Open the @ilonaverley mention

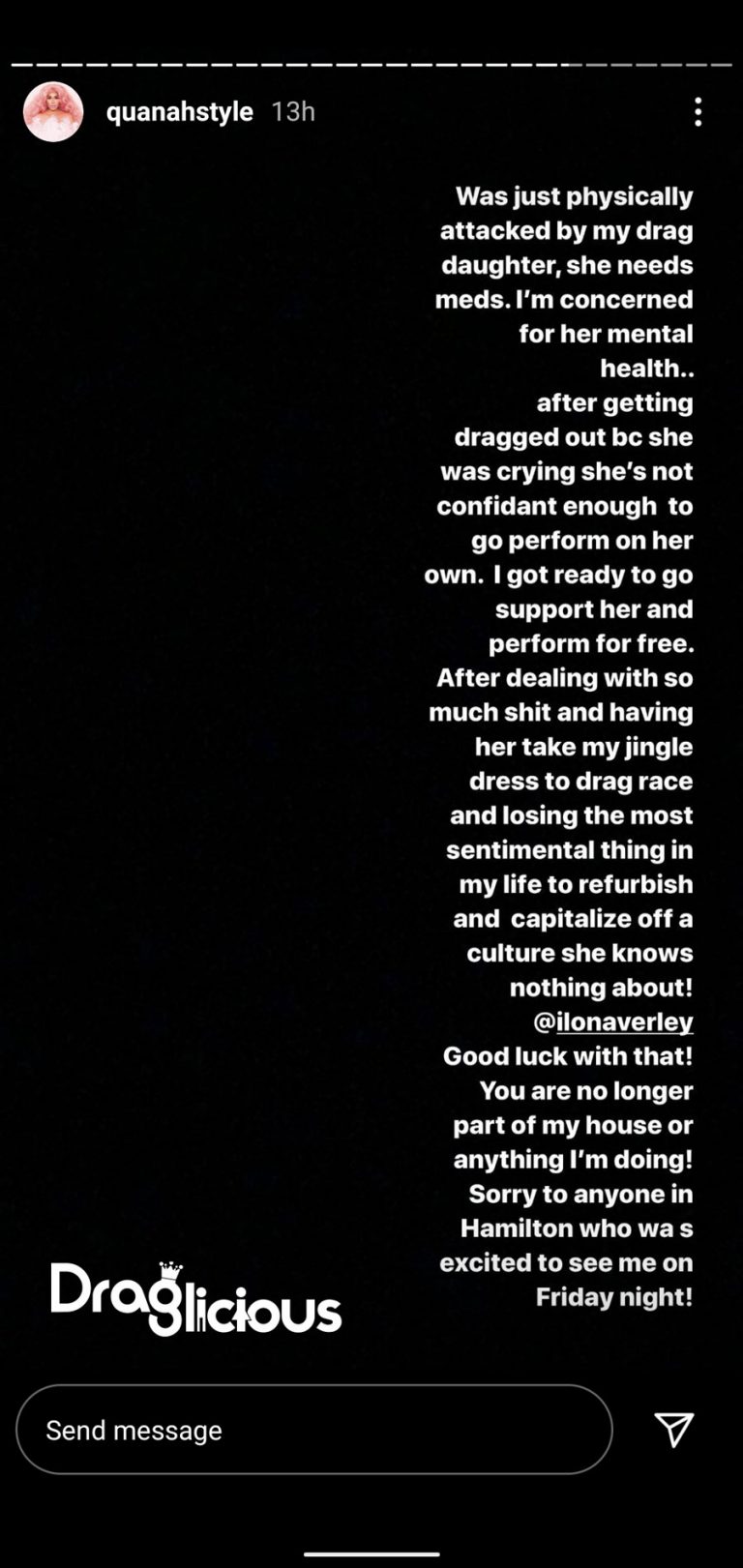click(x=613, y=1022)
